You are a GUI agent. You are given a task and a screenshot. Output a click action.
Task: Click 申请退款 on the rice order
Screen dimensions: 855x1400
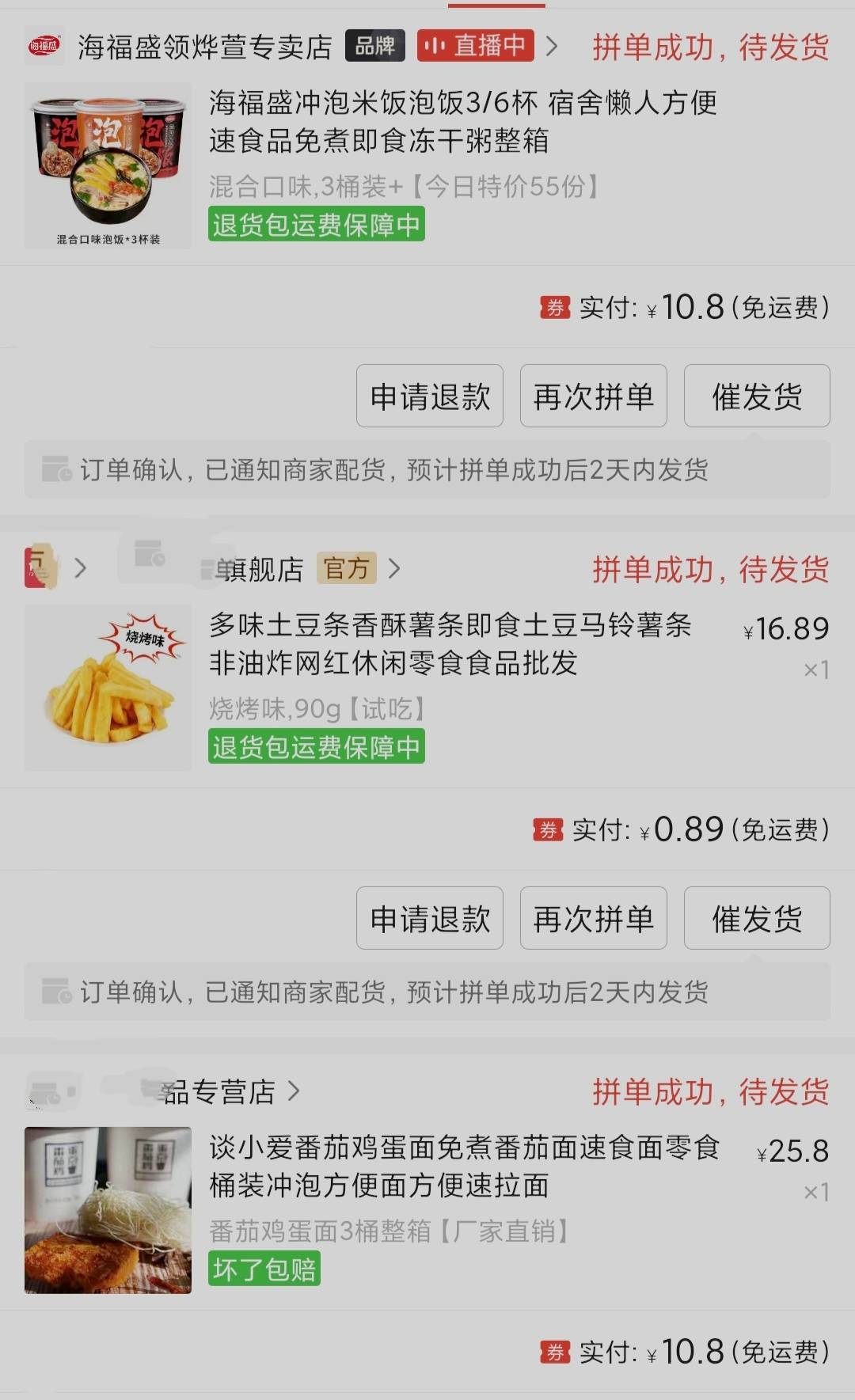429,396
